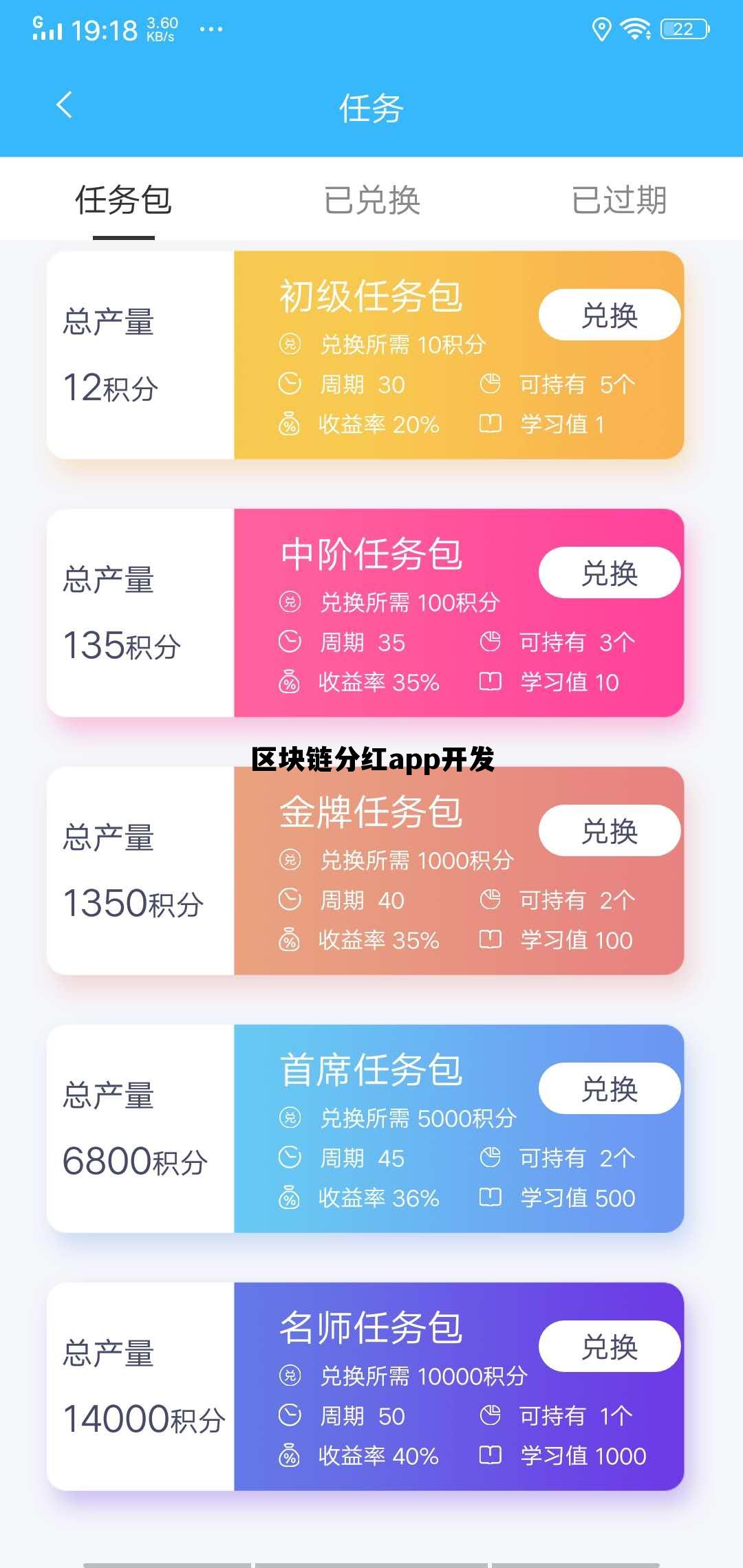743x1568 pixels.
Task: Click the Wi-Fi status icon
Action: [636, 28]
